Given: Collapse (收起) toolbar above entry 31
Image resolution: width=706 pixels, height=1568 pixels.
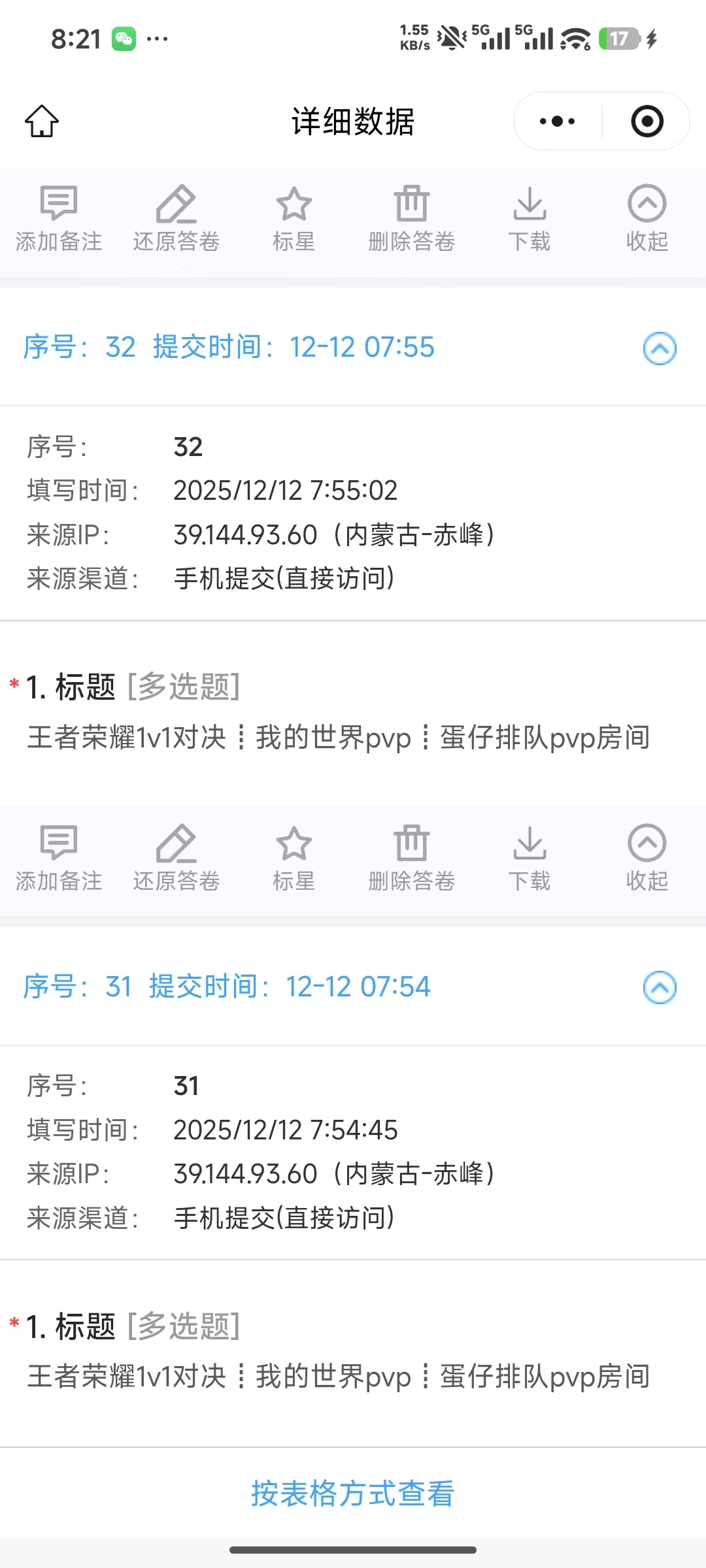Looking at the screenshot, I should coord(647,858).
